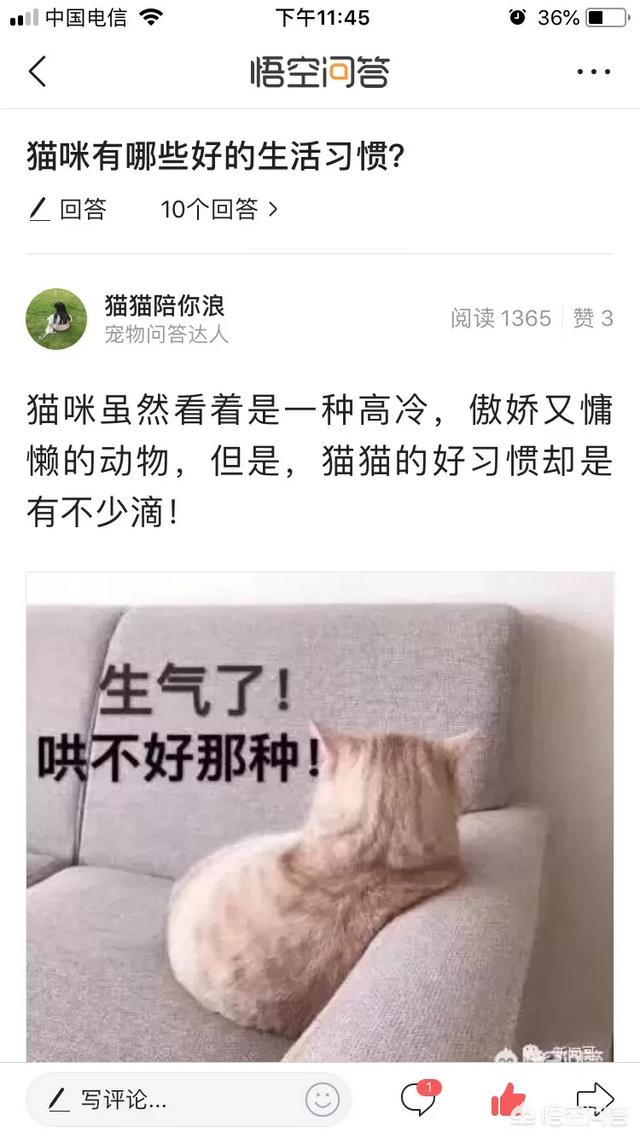Open 猫猫陪你浪's profile avatar

56,319
